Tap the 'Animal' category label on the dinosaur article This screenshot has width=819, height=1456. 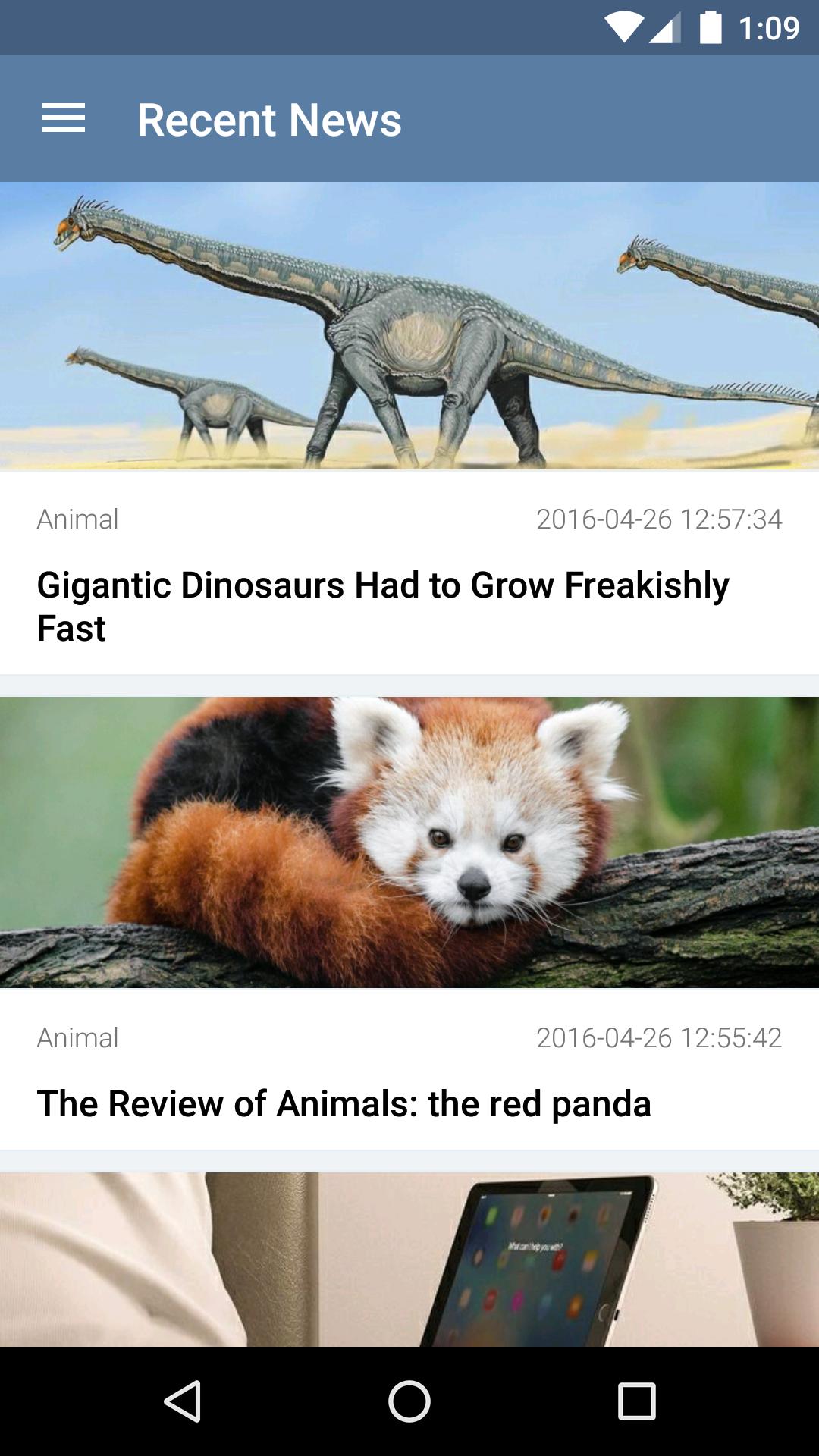(x=77, y=520)
